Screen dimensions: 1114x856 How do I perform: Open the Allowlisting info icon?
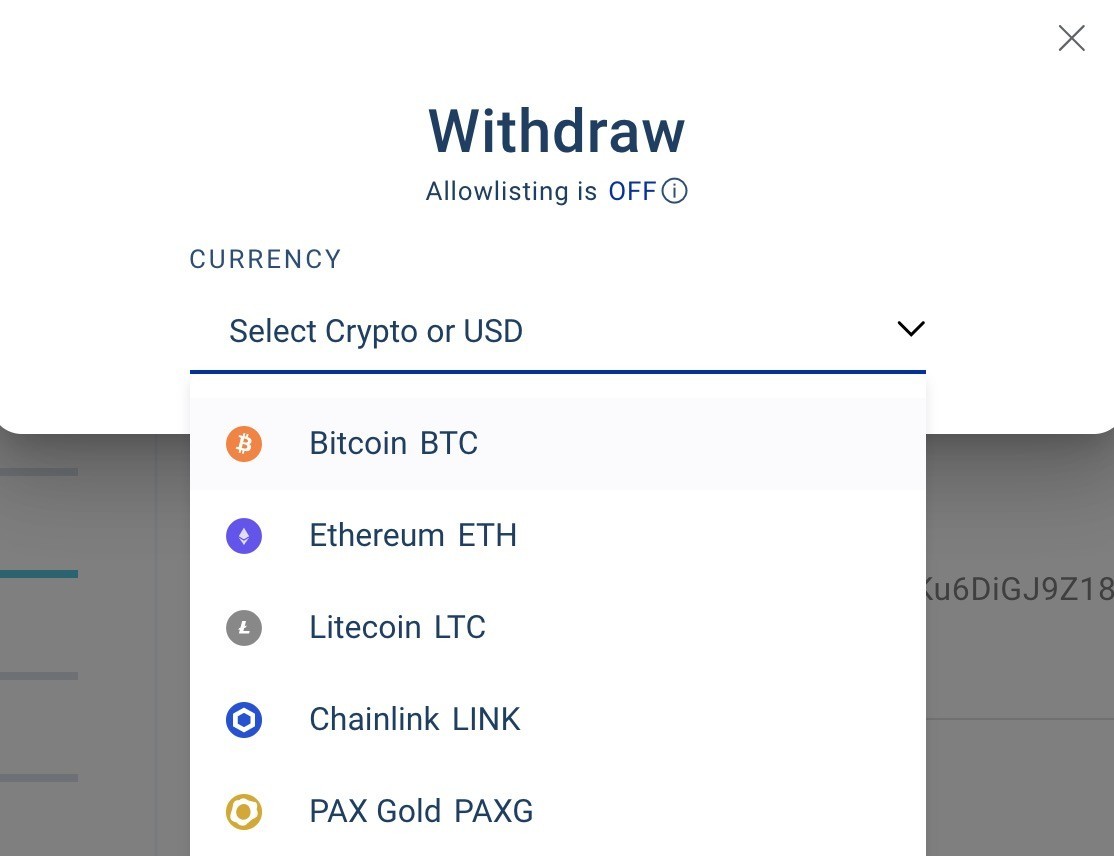tap(675, 191)
